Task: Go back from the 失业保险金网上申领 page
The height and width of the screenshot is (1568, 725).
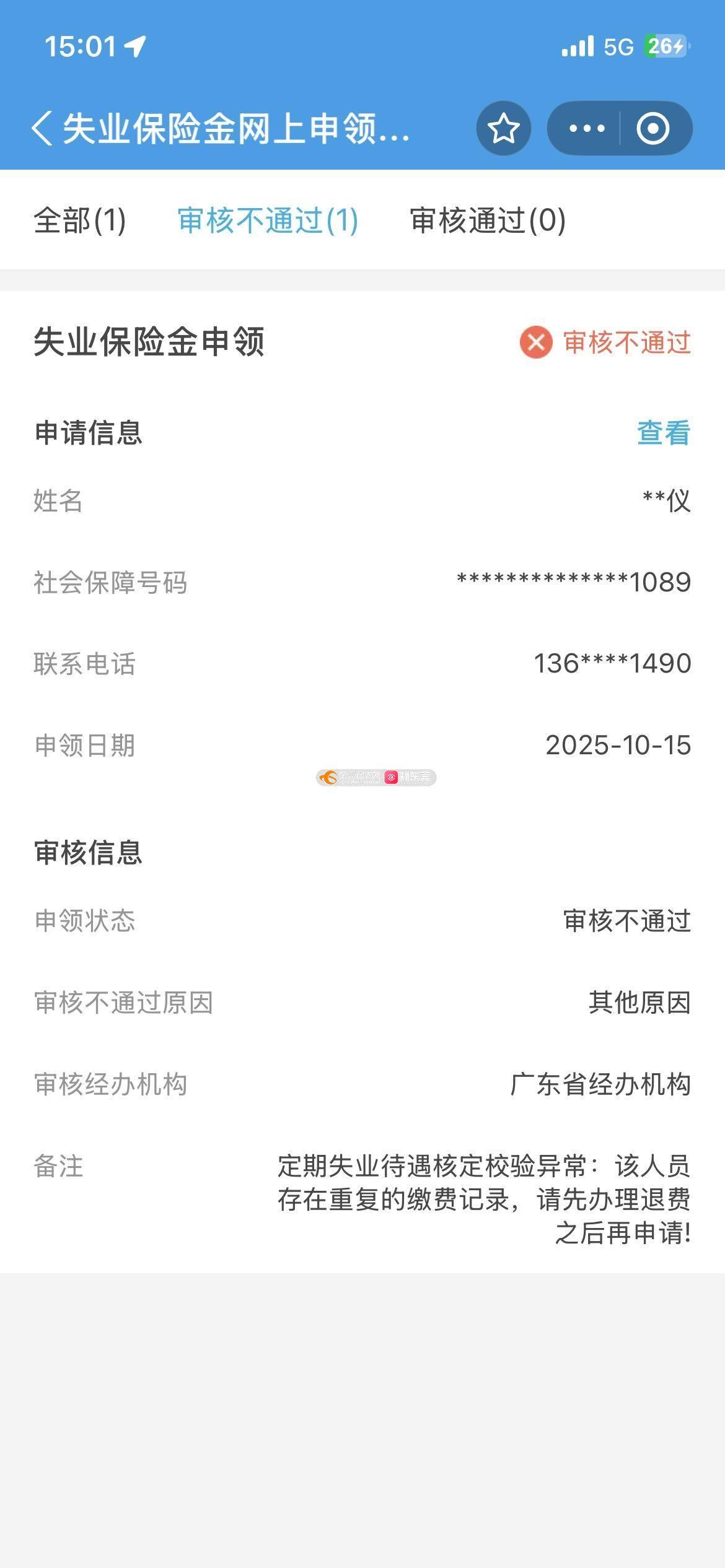Action: coord(42,128)
